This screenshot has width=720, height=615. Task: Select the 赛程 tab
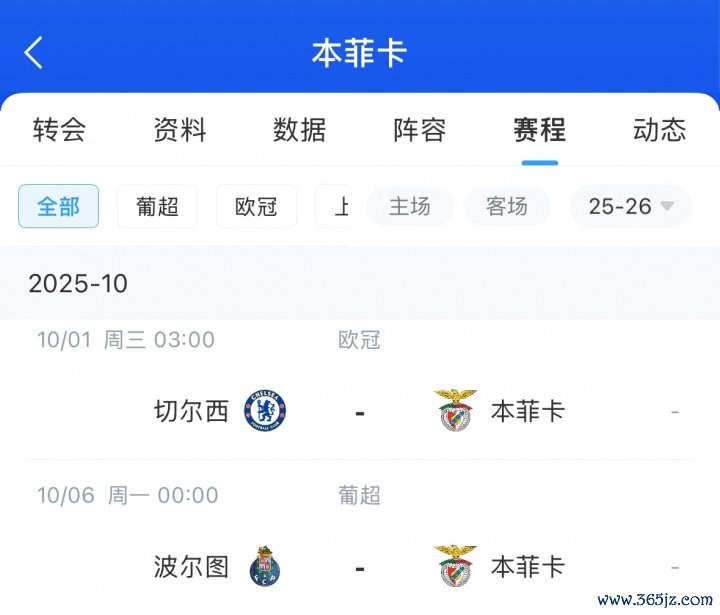539,130
